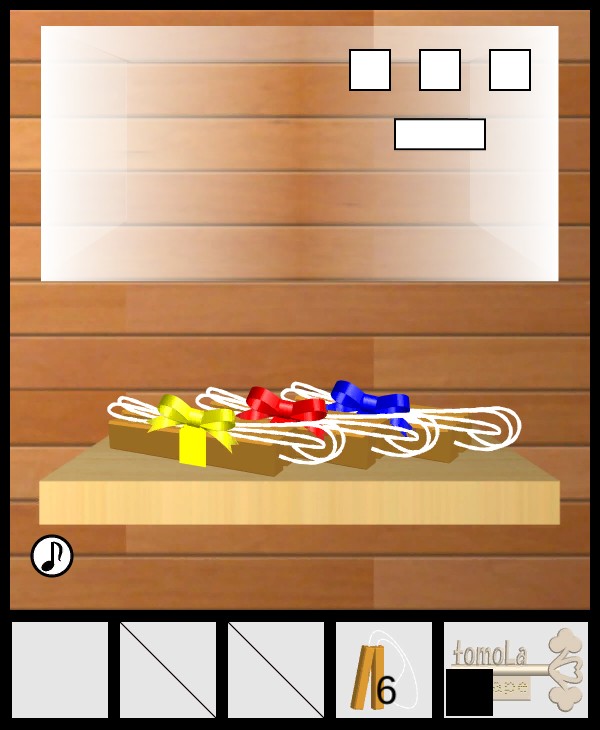The height and width of the screenshot is (730, 600).
Task: Select the empty first inventory slot
Action: click(x=60, y=670)
